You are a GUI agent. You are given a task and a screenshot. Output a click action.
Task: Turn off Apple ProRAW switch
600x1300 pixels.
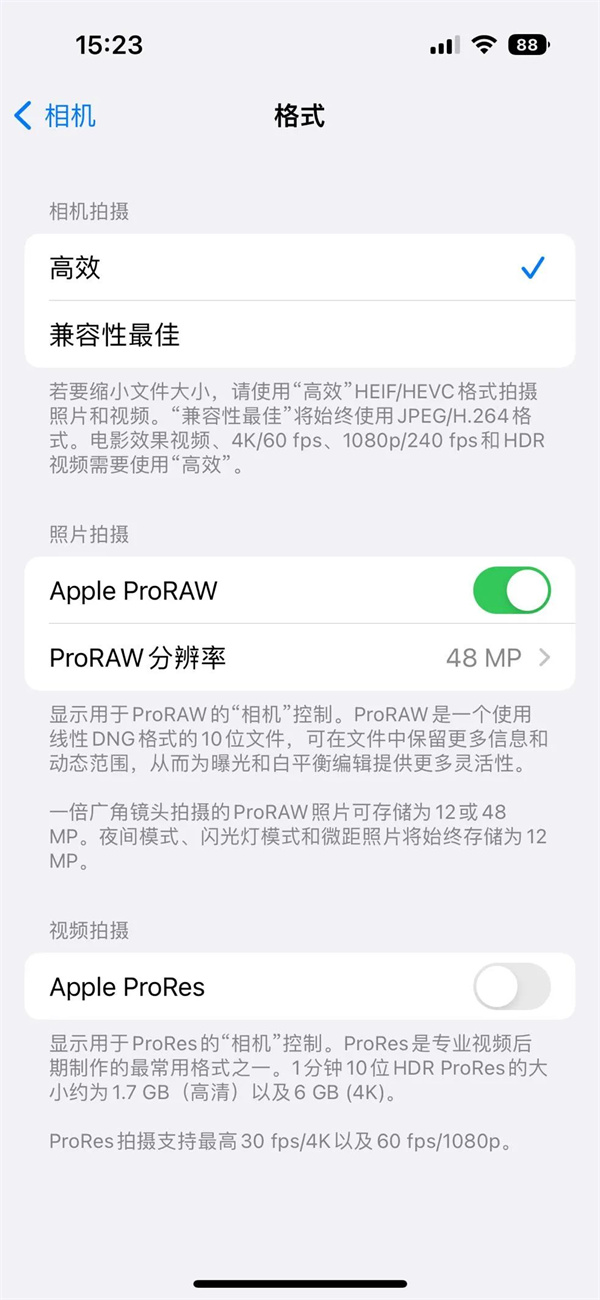511,591
